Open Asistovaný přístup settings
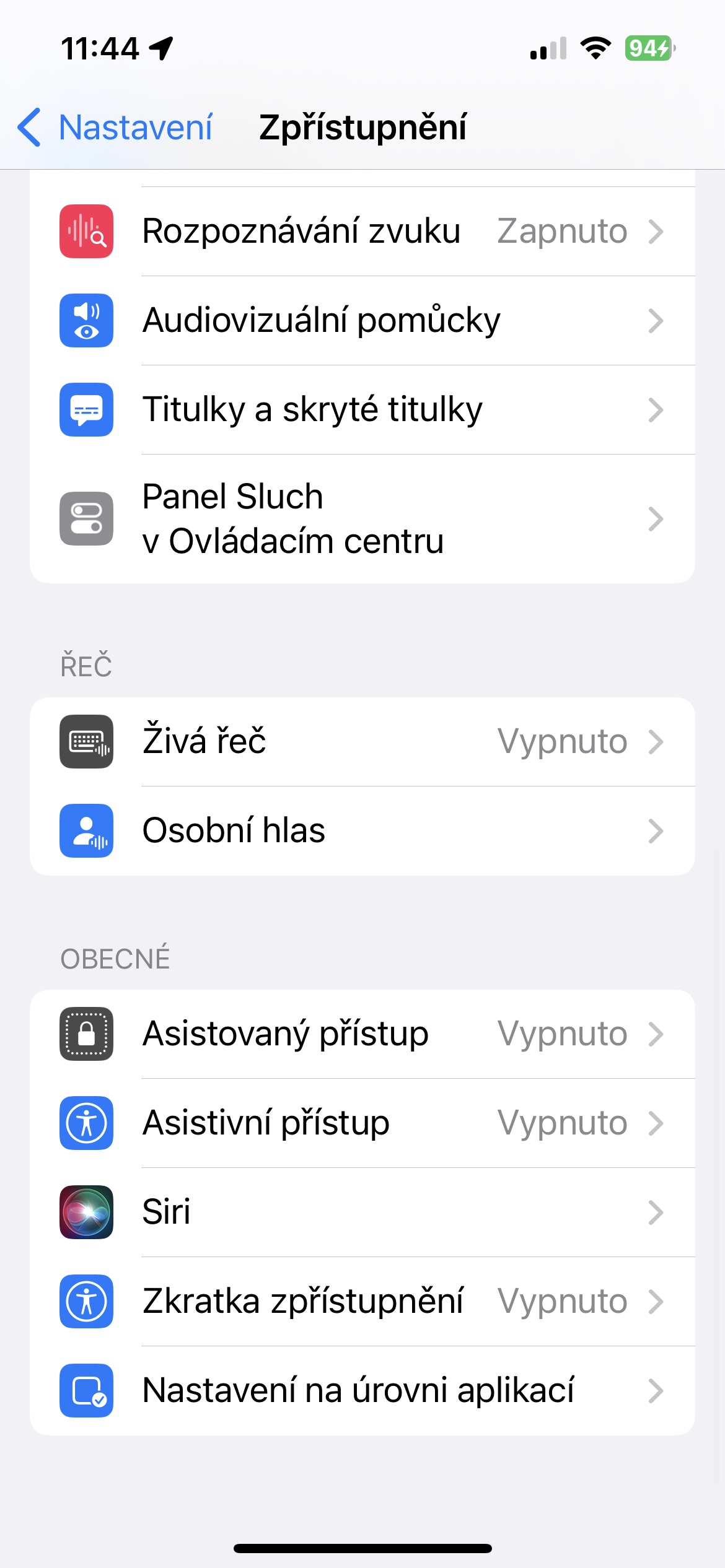This screenshot has width=725, height=1568. [x=362, y=1034]
